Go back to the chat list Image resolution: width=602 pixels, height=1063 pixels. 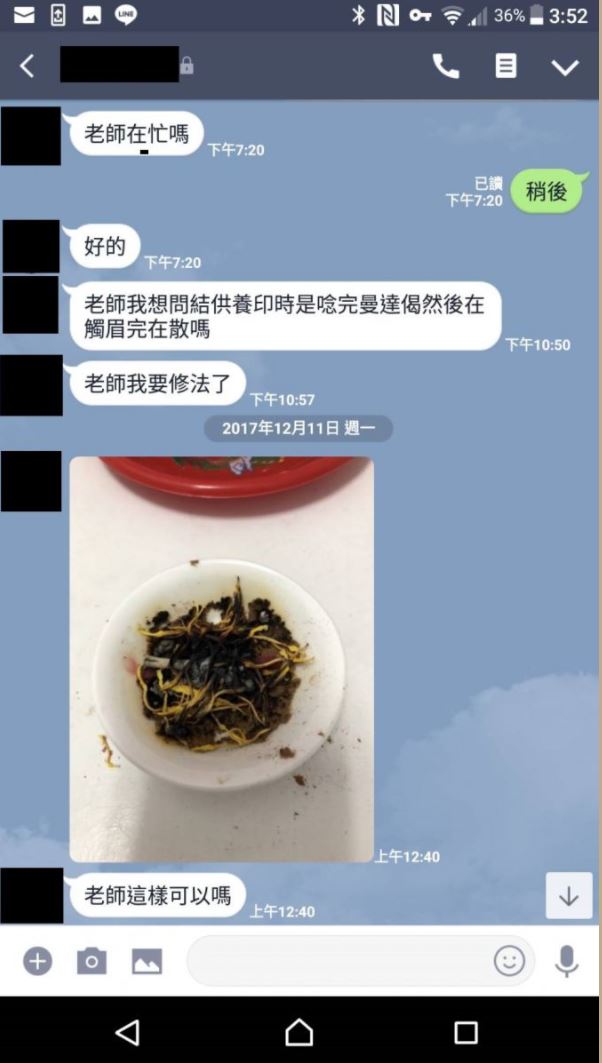pos(27,67)
